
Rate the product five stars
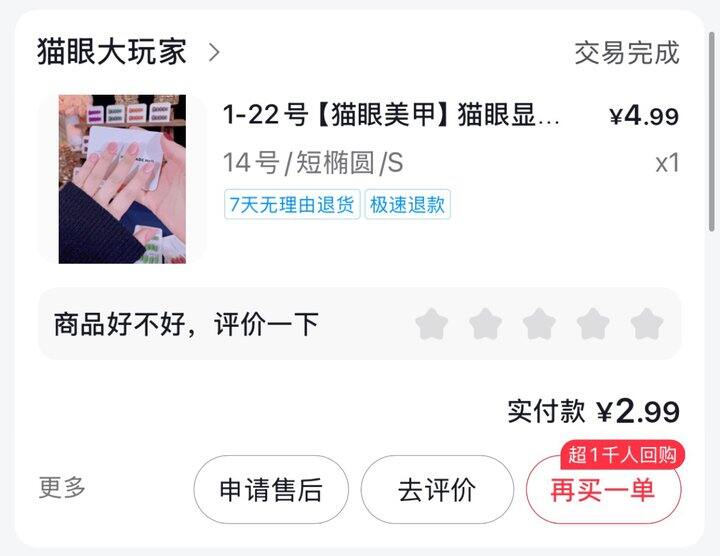tap(647, 324)
